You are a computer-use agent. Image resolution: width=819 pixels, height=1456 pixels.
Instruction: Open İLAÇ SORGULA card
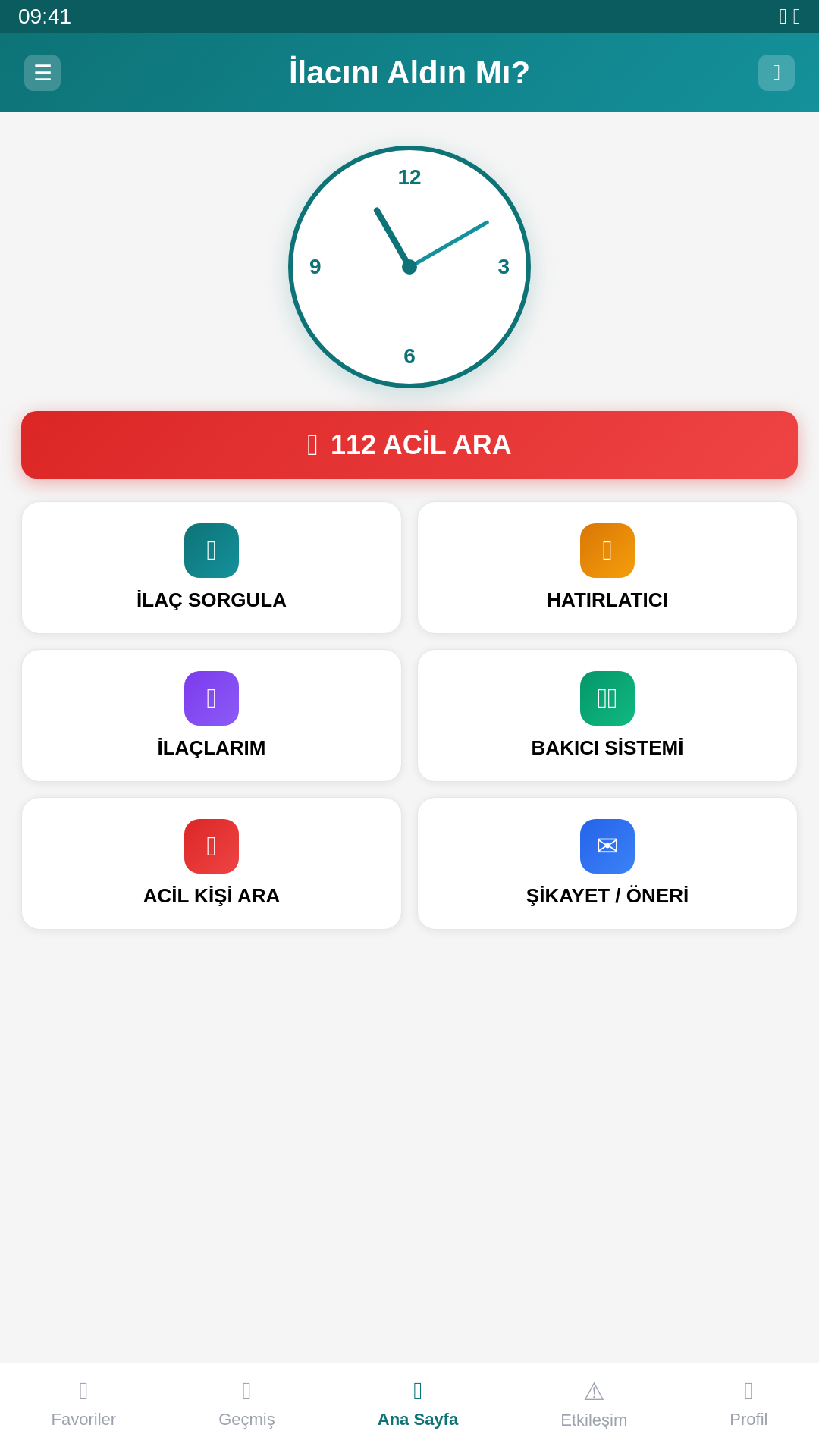212,567
